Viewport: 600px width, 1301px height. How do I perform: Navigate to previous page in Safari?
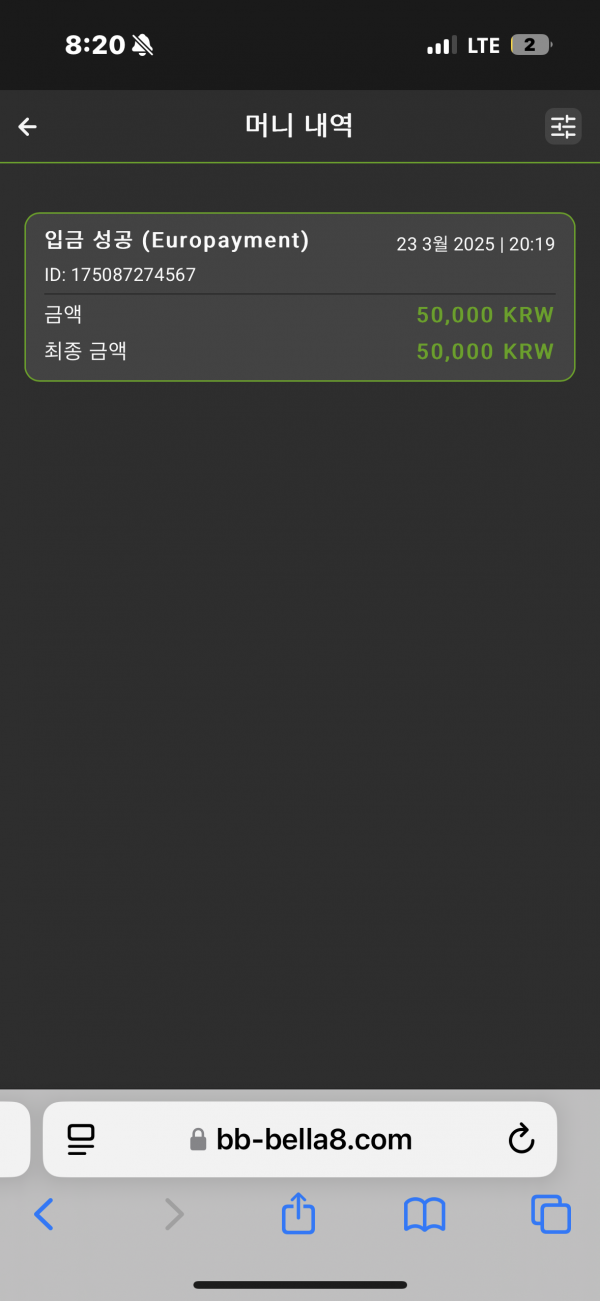[44, 1214]
